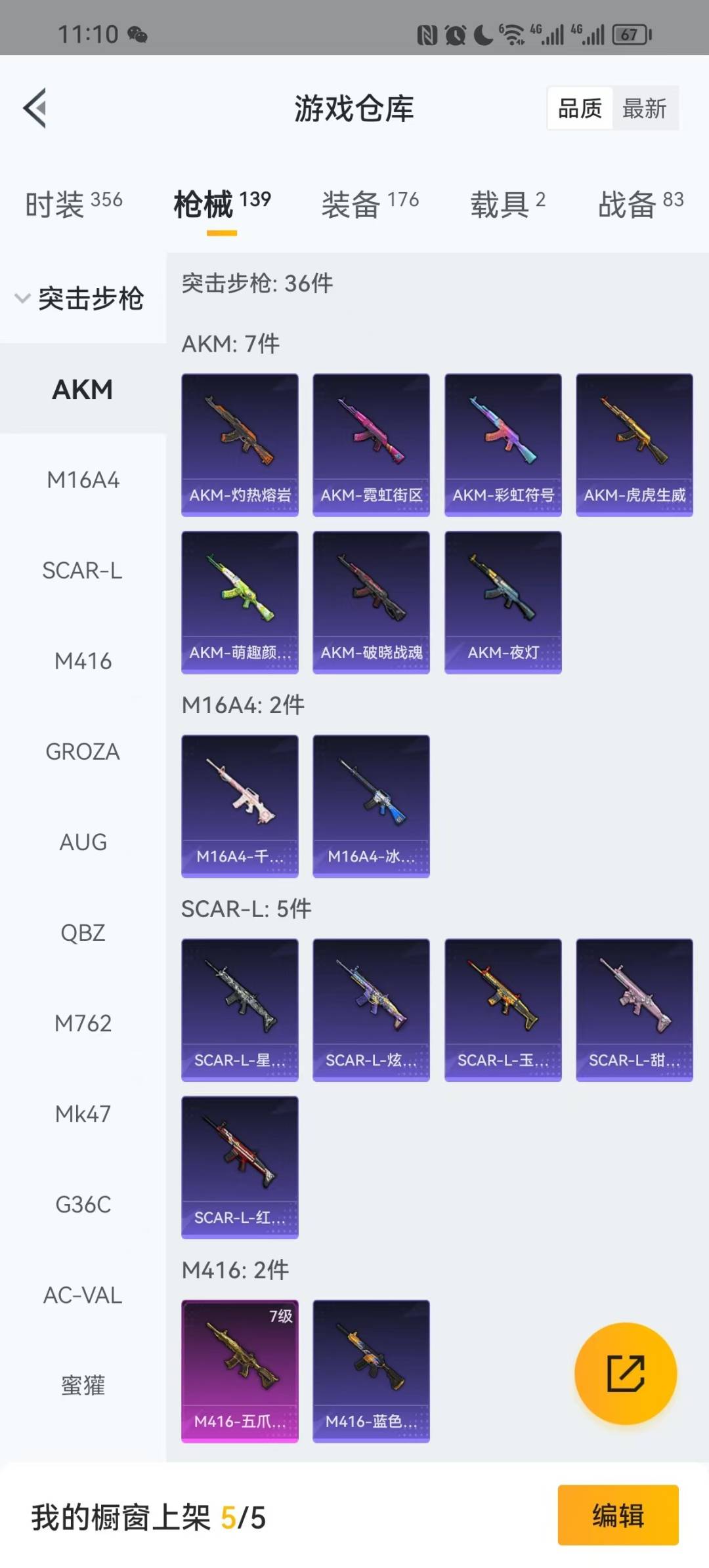The image size is (709, 1568).
Task: Go back using the top-left arrow
Action: (35, 108)
